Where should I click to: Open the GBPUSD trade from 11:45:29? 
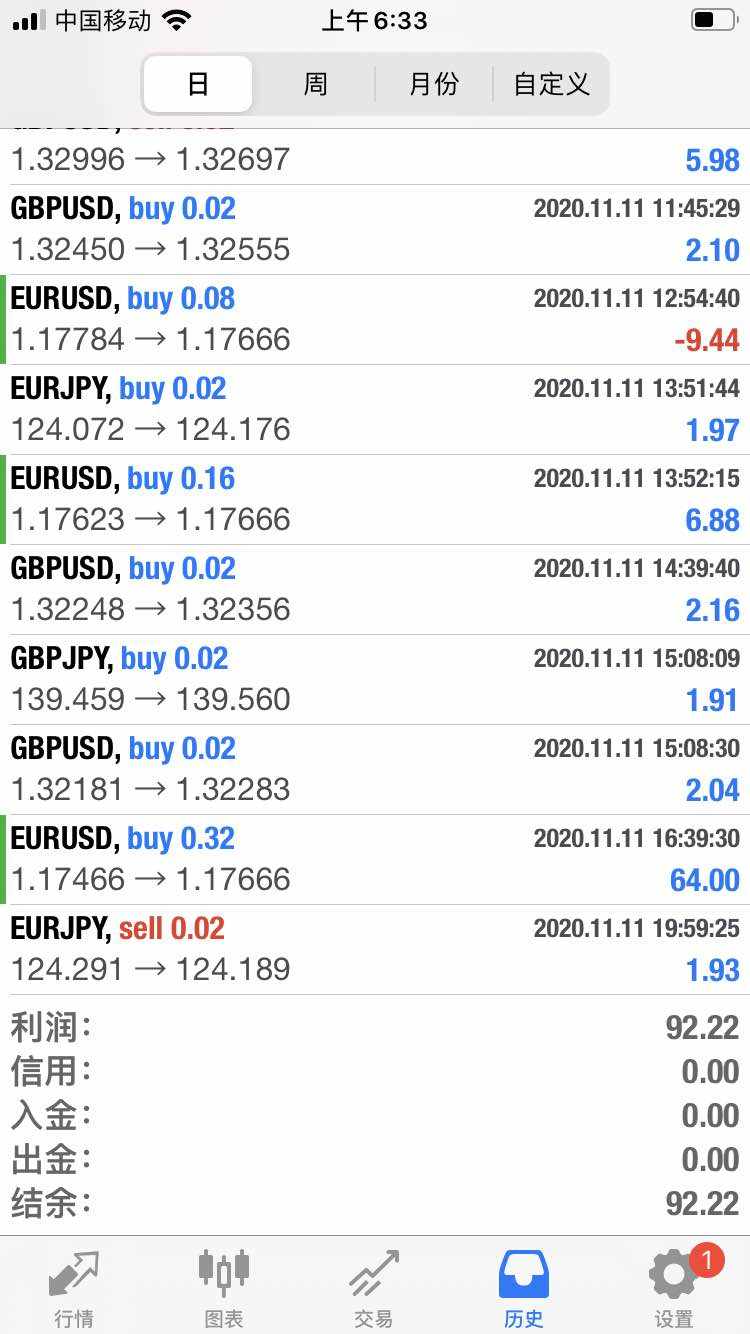[x=375, y=229]
